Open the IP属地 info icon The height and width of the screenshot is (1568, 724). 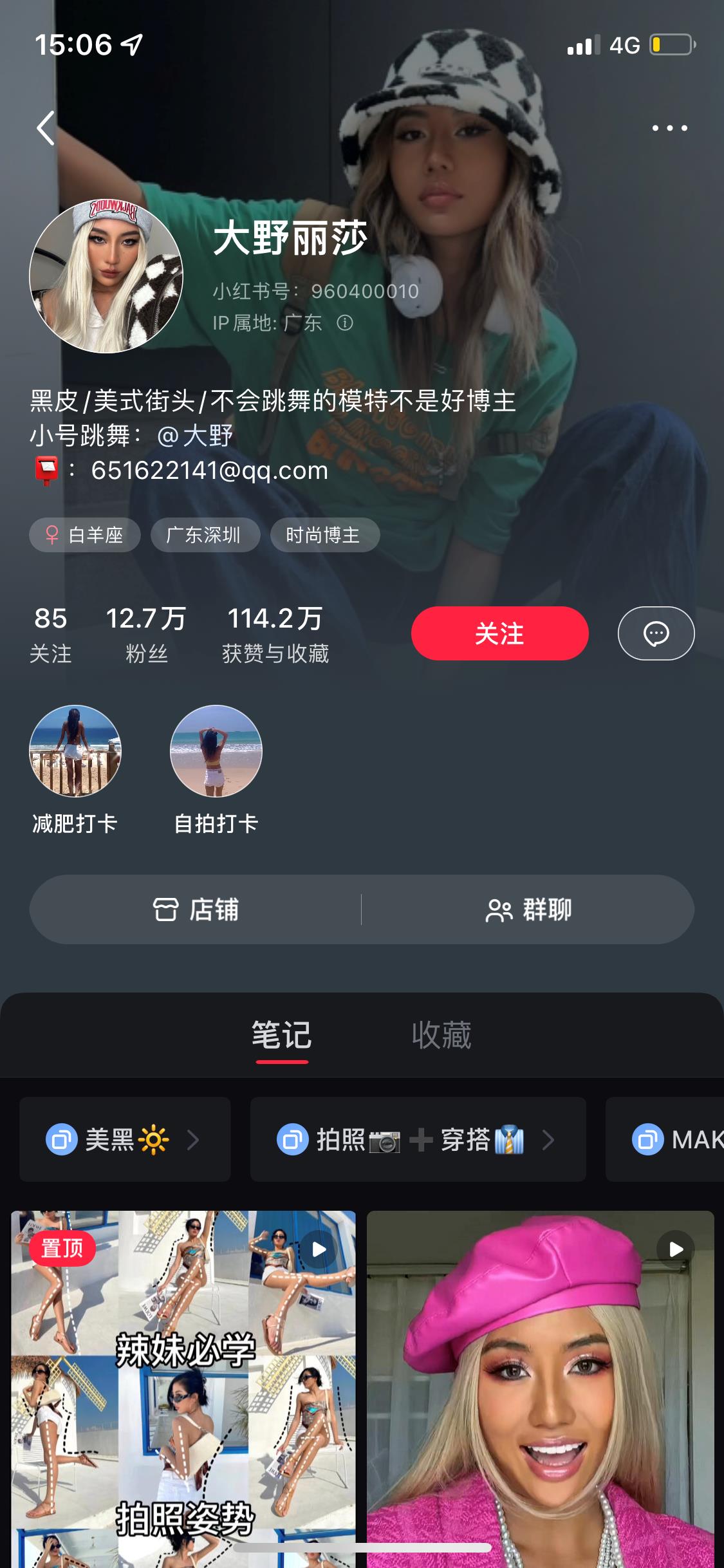pyautogui.click(x=345, y=323)
